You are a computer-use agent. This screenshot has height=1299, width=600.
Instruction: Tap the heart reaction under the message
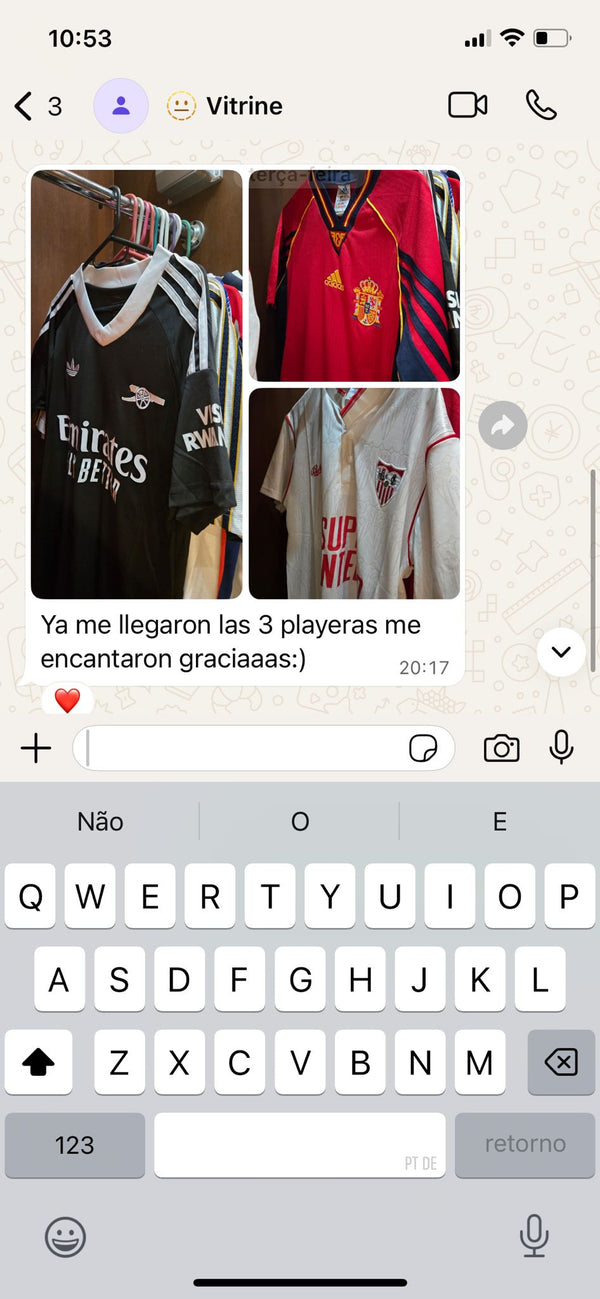coord(67,700)
